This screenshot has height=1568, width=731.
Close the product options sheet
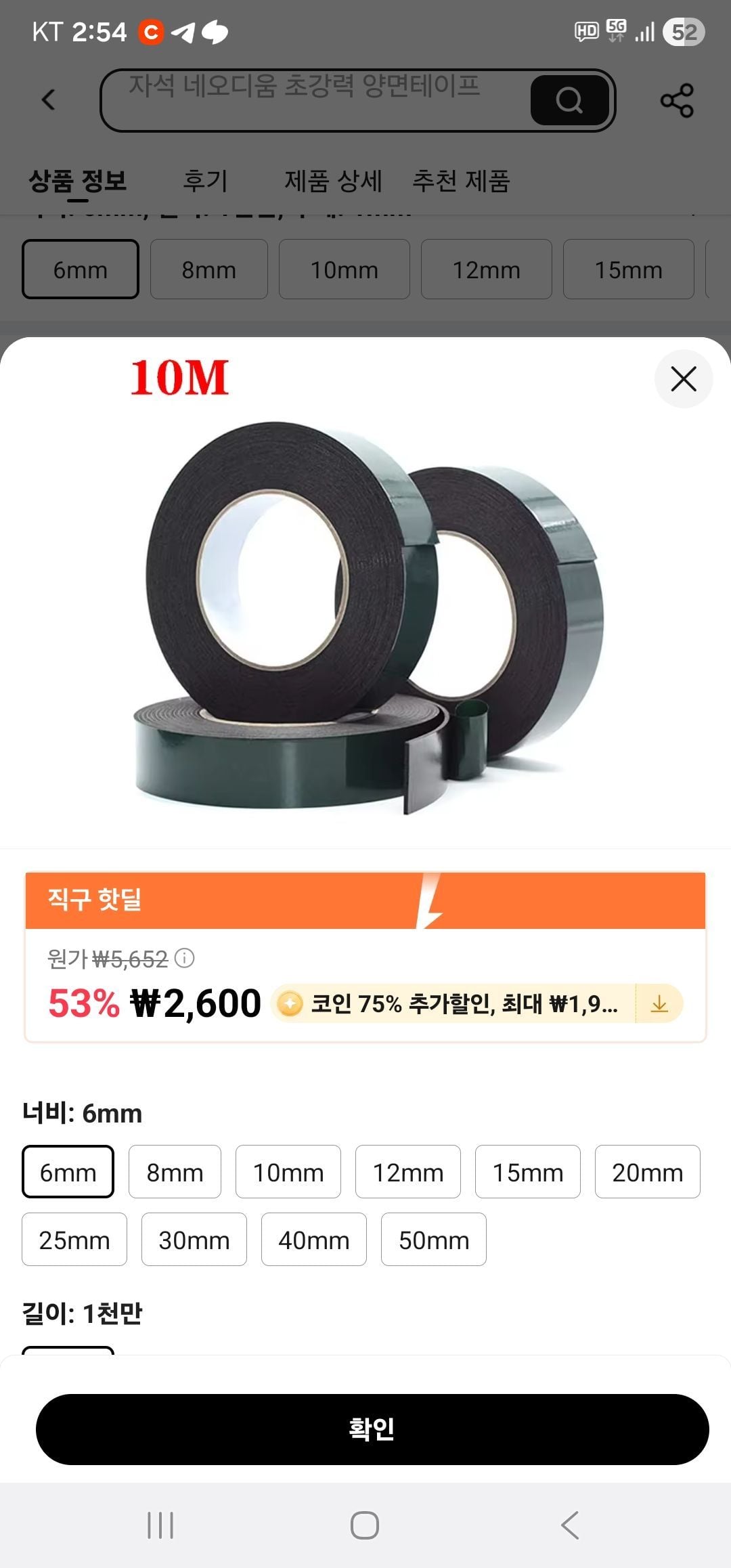(x=683, y=379)
